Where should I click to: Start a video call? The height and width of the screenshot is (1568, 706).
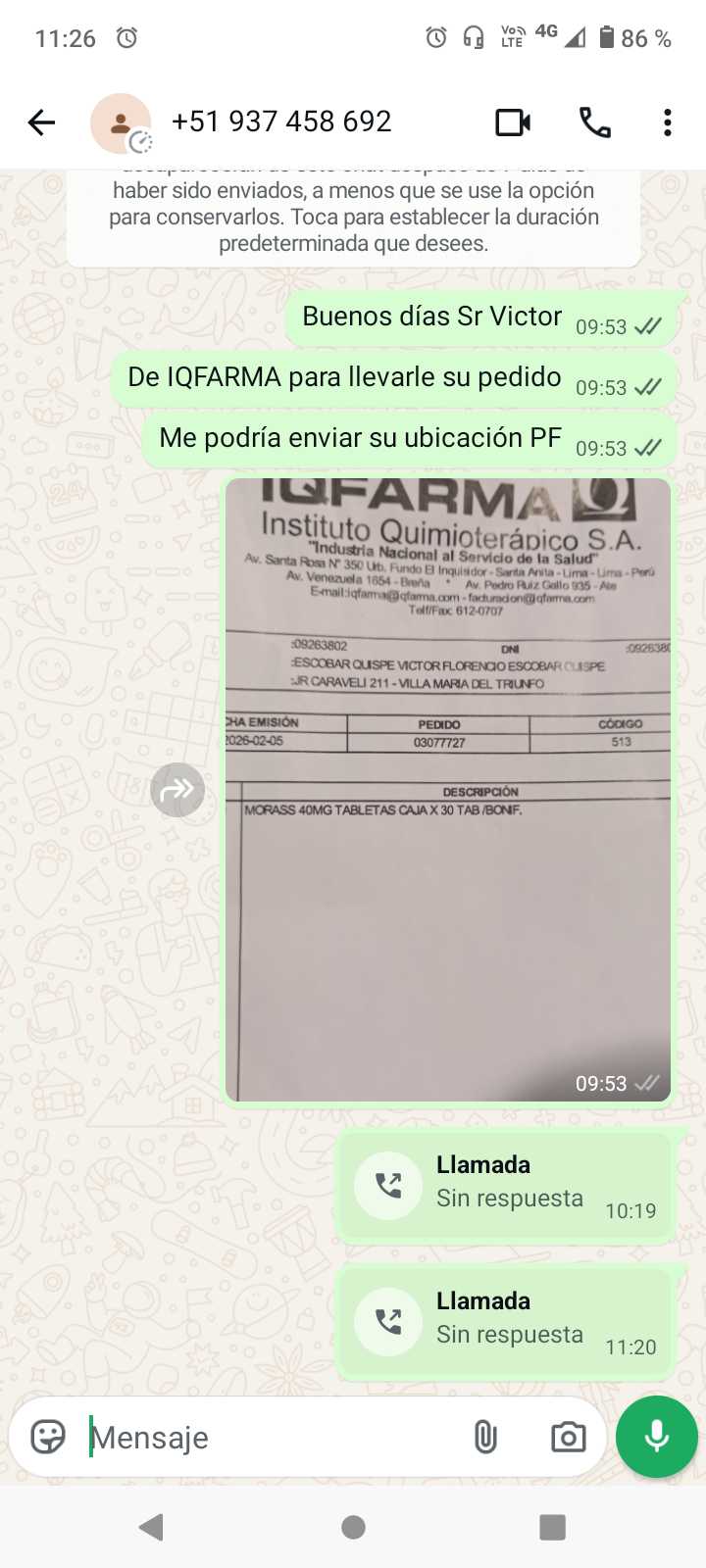click(x=513, y=122)
